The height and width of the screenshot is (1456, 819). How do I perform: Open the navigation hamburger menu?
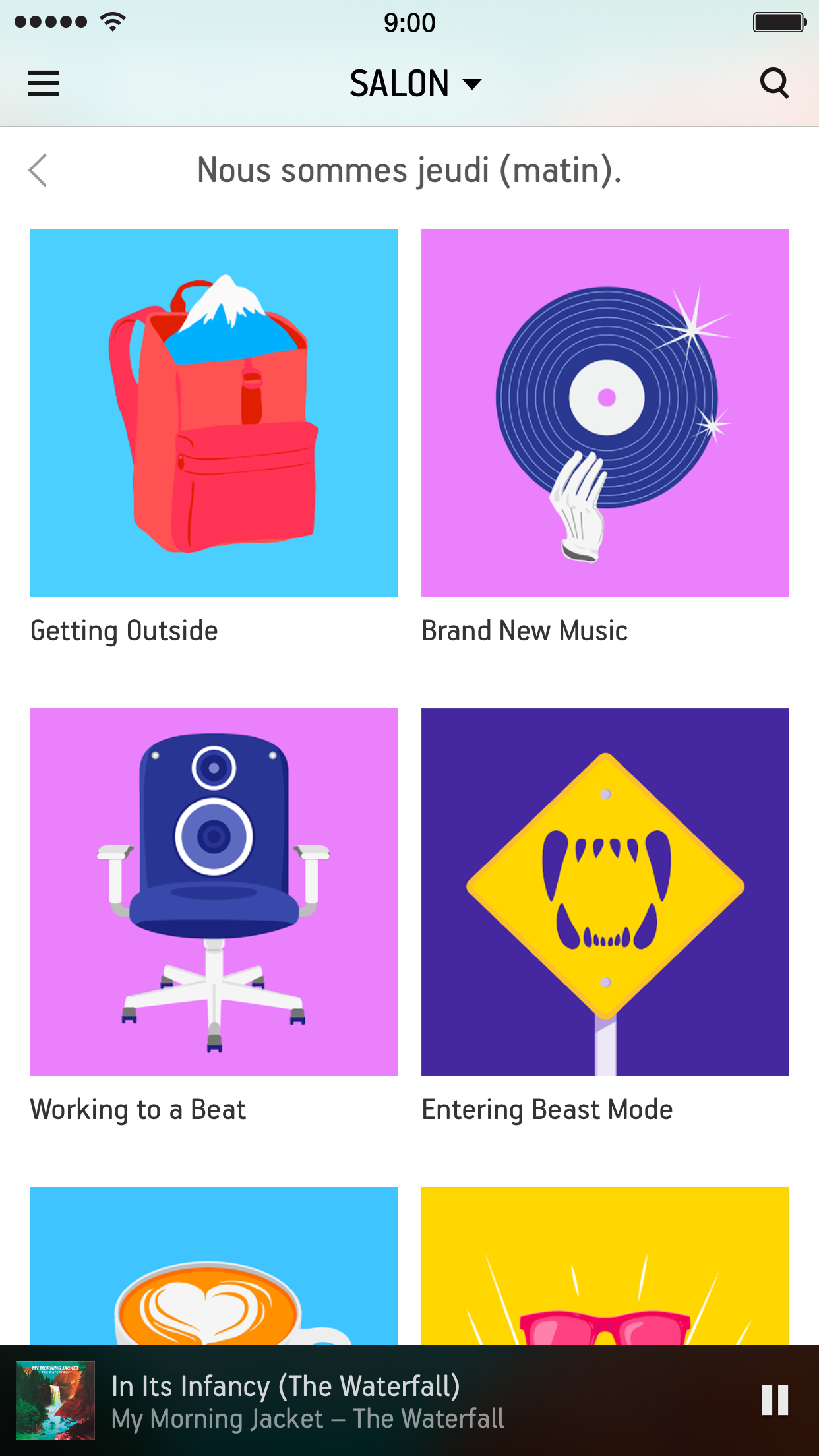pyautogui.click(x=44, y=83)
